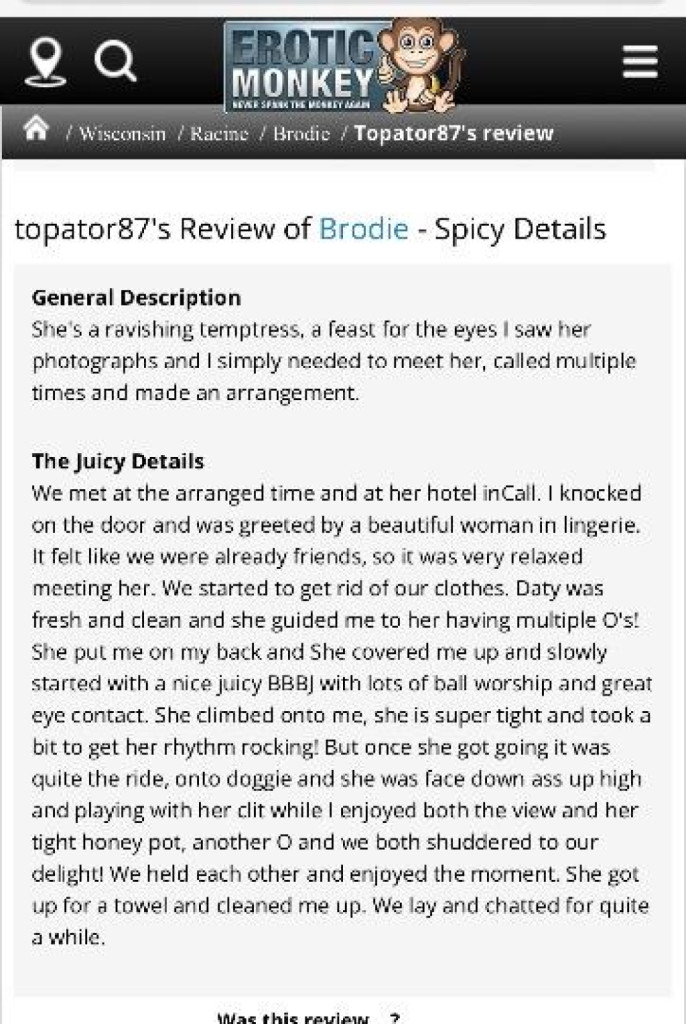Go to the home breadcrumb icon
The height and width of the screenshot is (1024, 686).
36,129
